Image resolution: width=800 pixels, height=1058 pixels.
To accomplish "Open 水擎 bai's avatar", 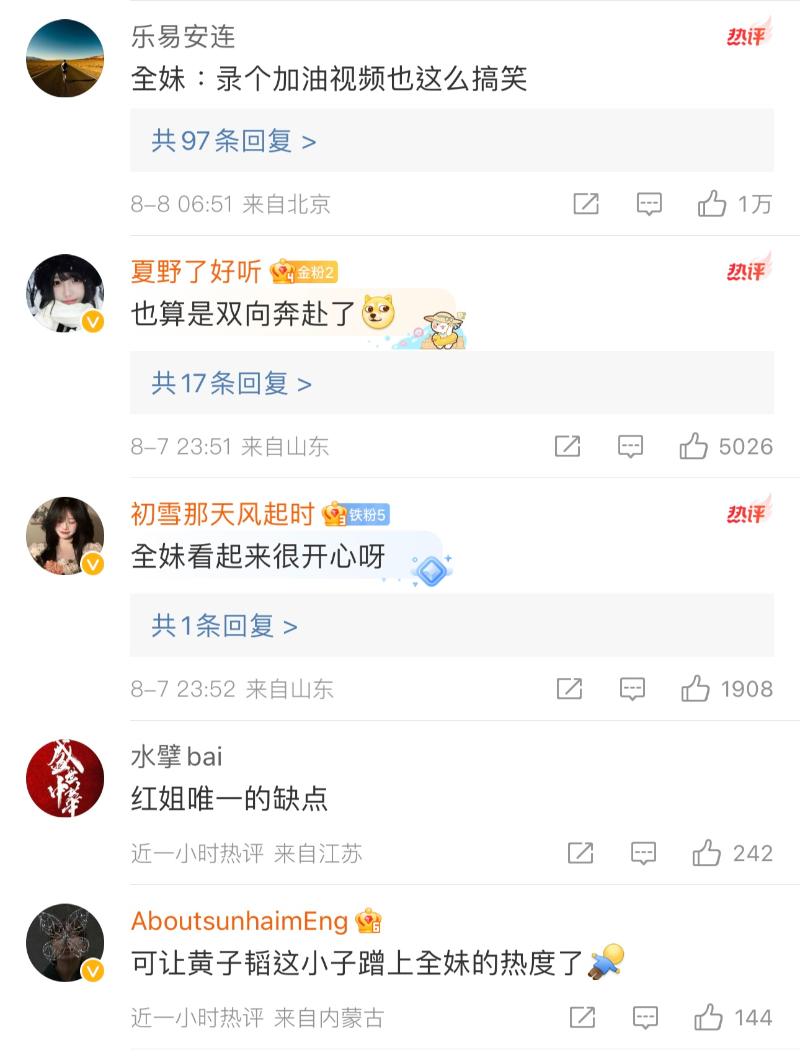I will coord(65,779).
